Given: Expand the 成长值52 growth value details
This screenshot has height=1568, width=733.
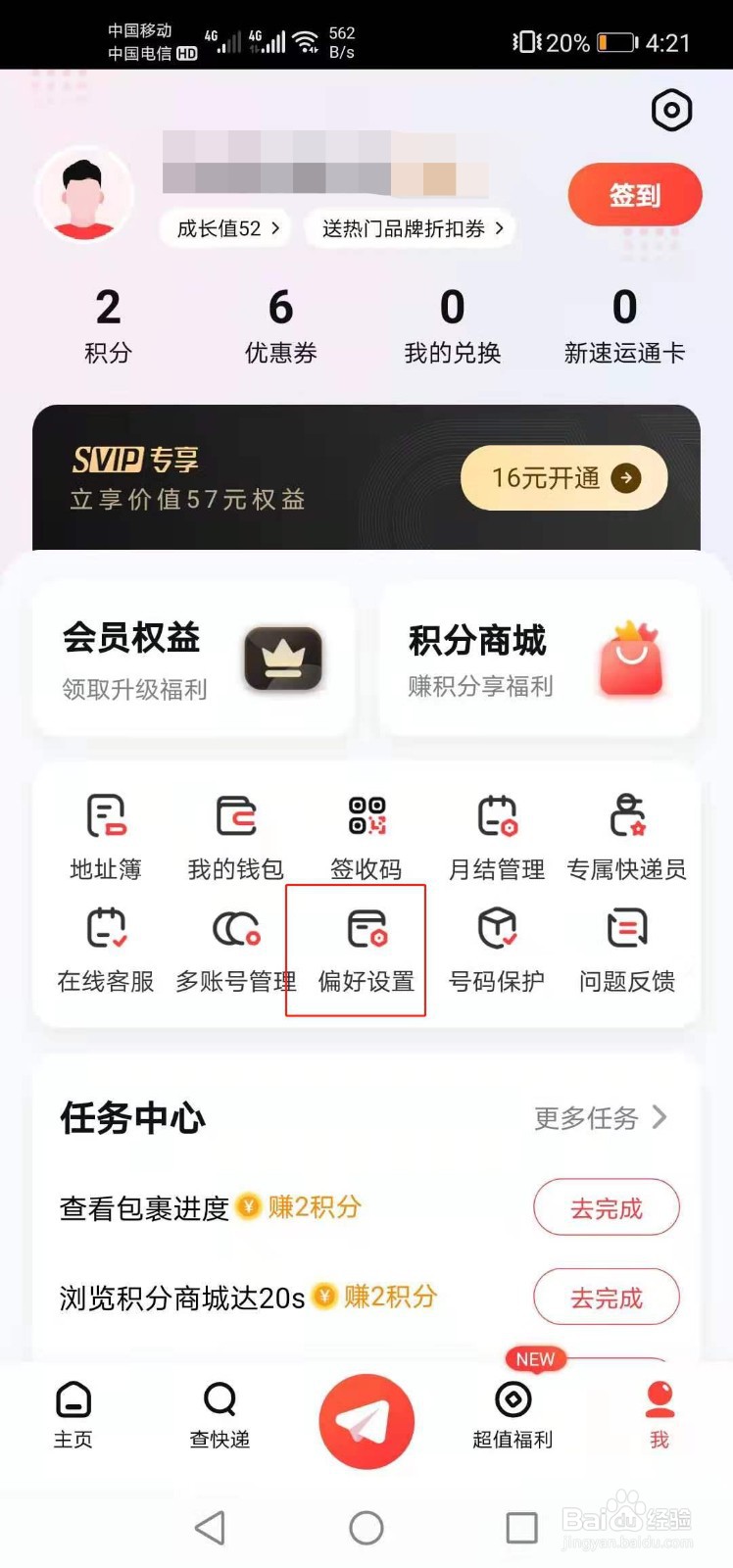Looking at the screenshot, I should [x=224, y=229].
